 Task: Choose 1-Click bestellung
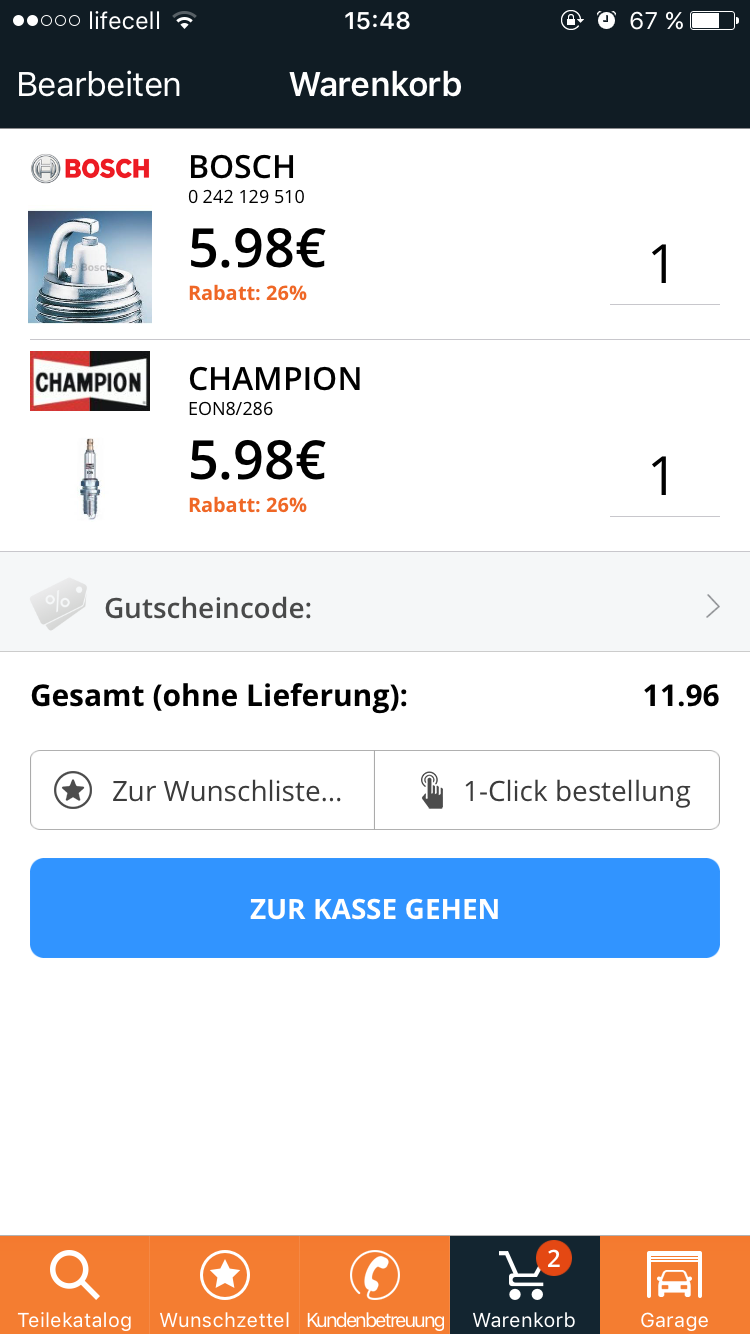(x=548, y=791)
